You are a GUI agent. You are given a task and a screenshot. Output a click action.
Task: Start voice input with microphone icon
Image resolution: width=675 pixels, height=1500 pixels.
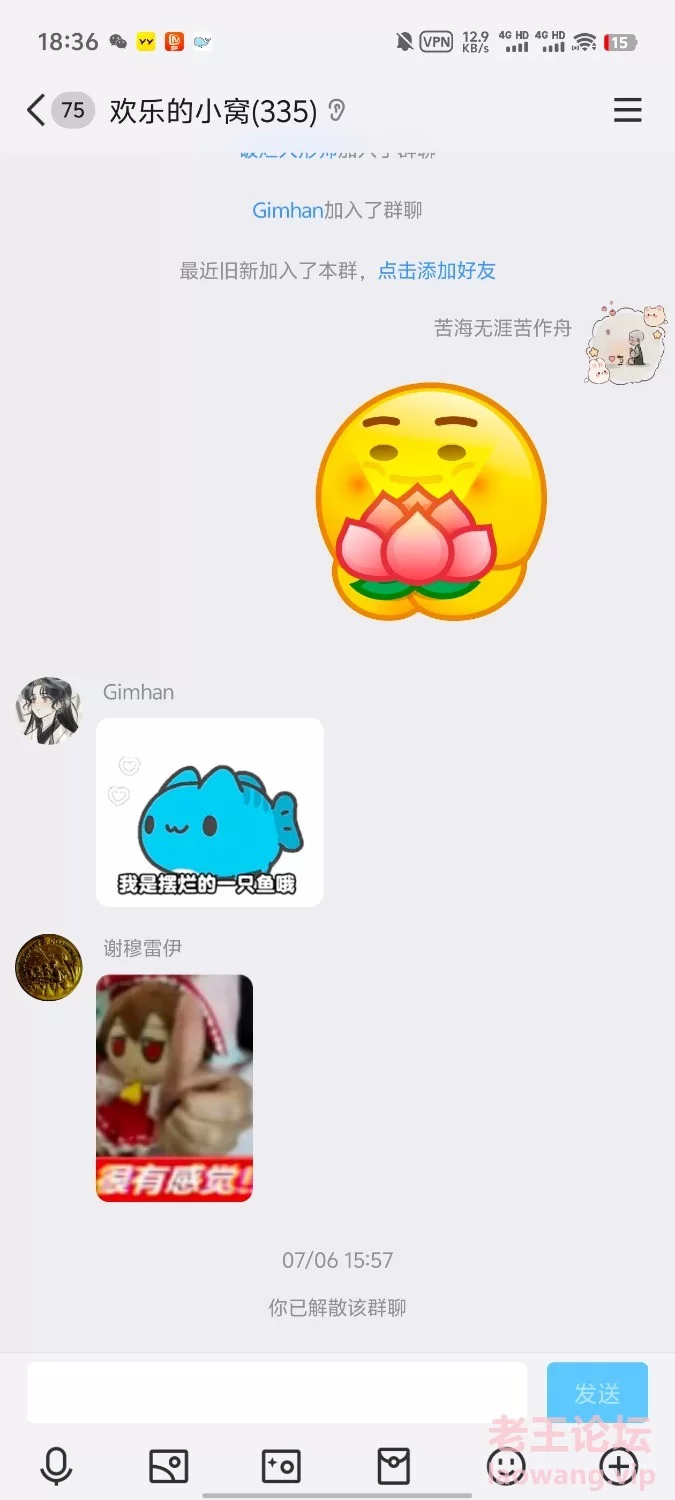point(56,1466)
